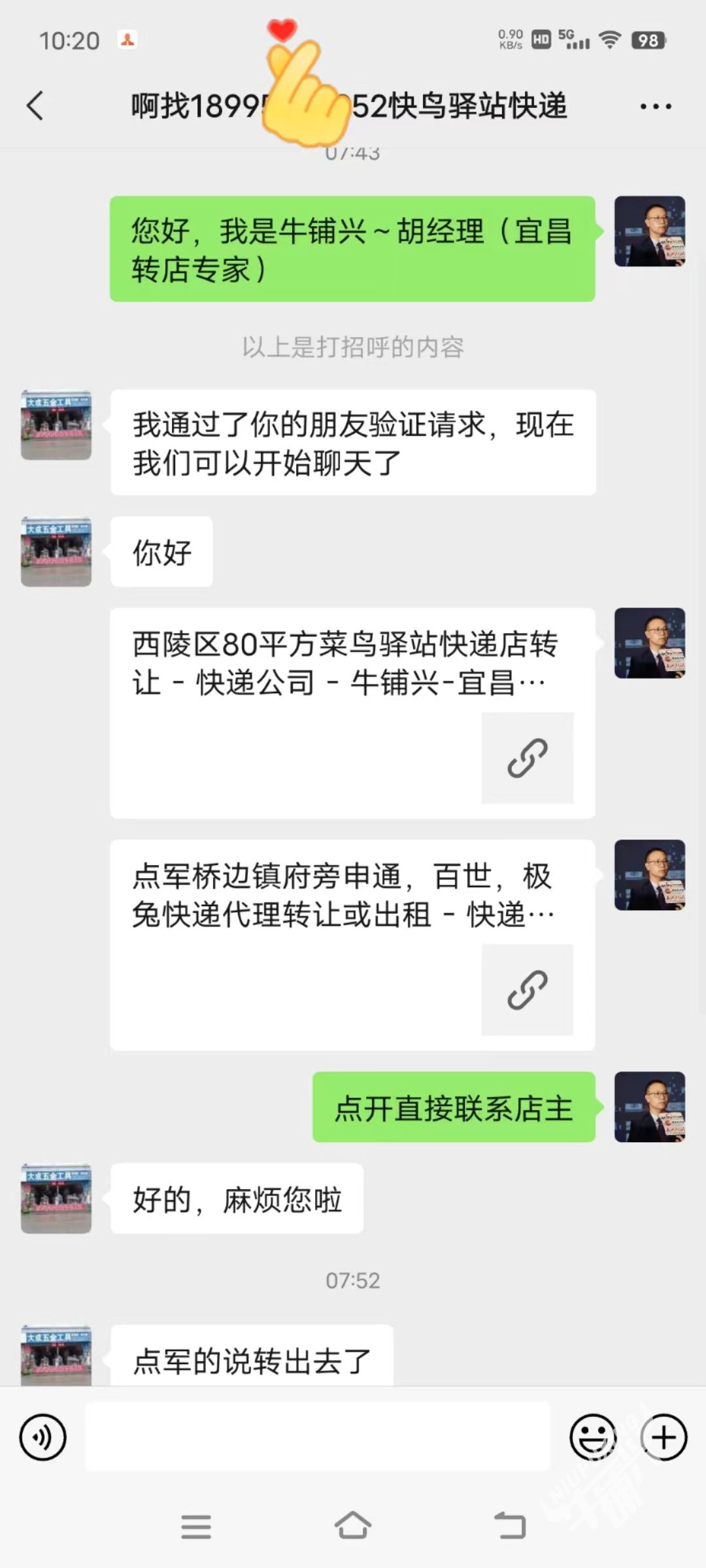This screenshot has height=1568, width=706.
Task: Open the plus attachment menu
Action: point(664,1437)
